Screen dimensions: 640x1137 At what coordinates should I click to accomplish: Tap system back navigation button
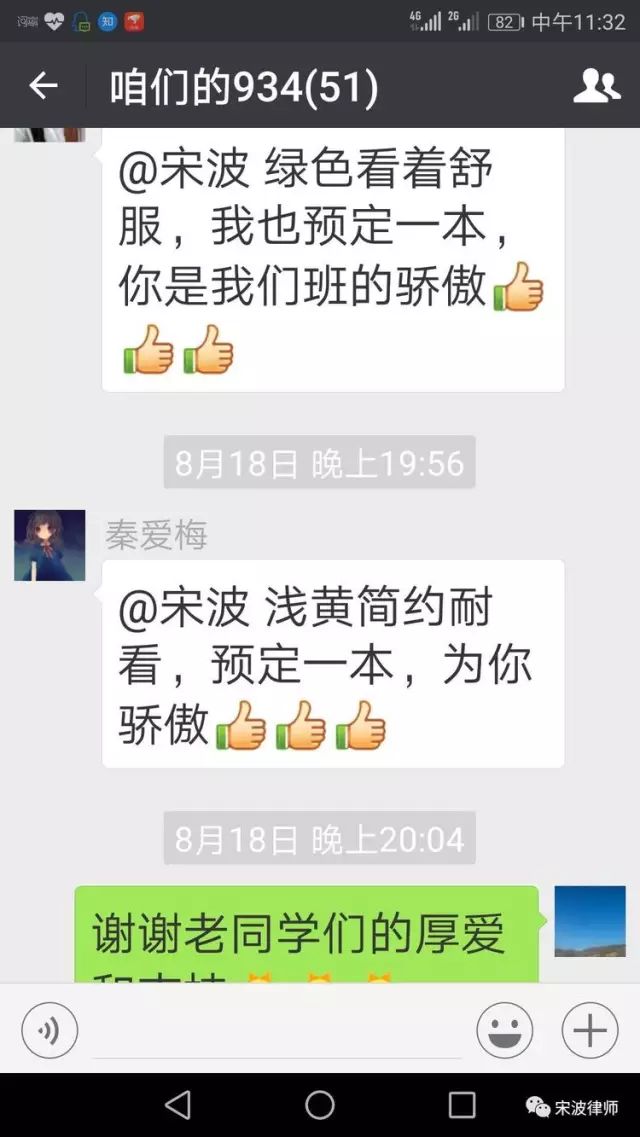pyautogui.click(x=178, y=1104)
